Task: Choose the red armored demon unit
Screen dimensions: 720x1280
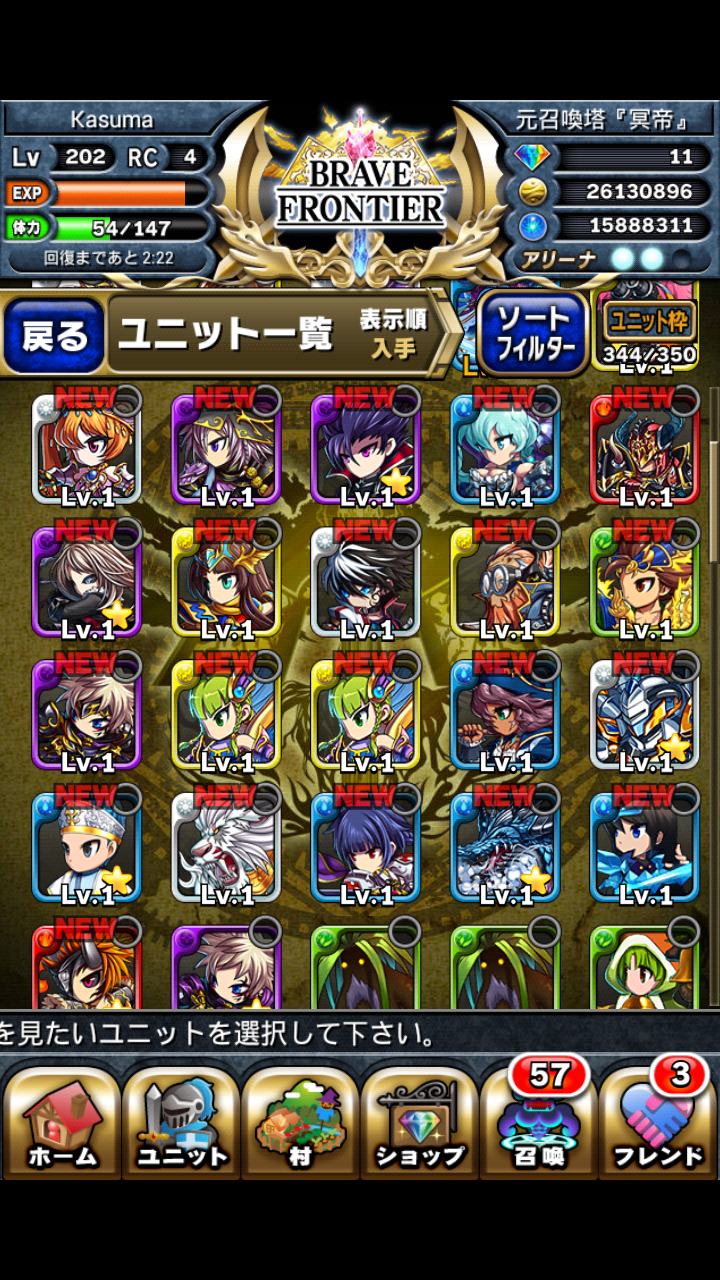Action: tap(644, 447)
